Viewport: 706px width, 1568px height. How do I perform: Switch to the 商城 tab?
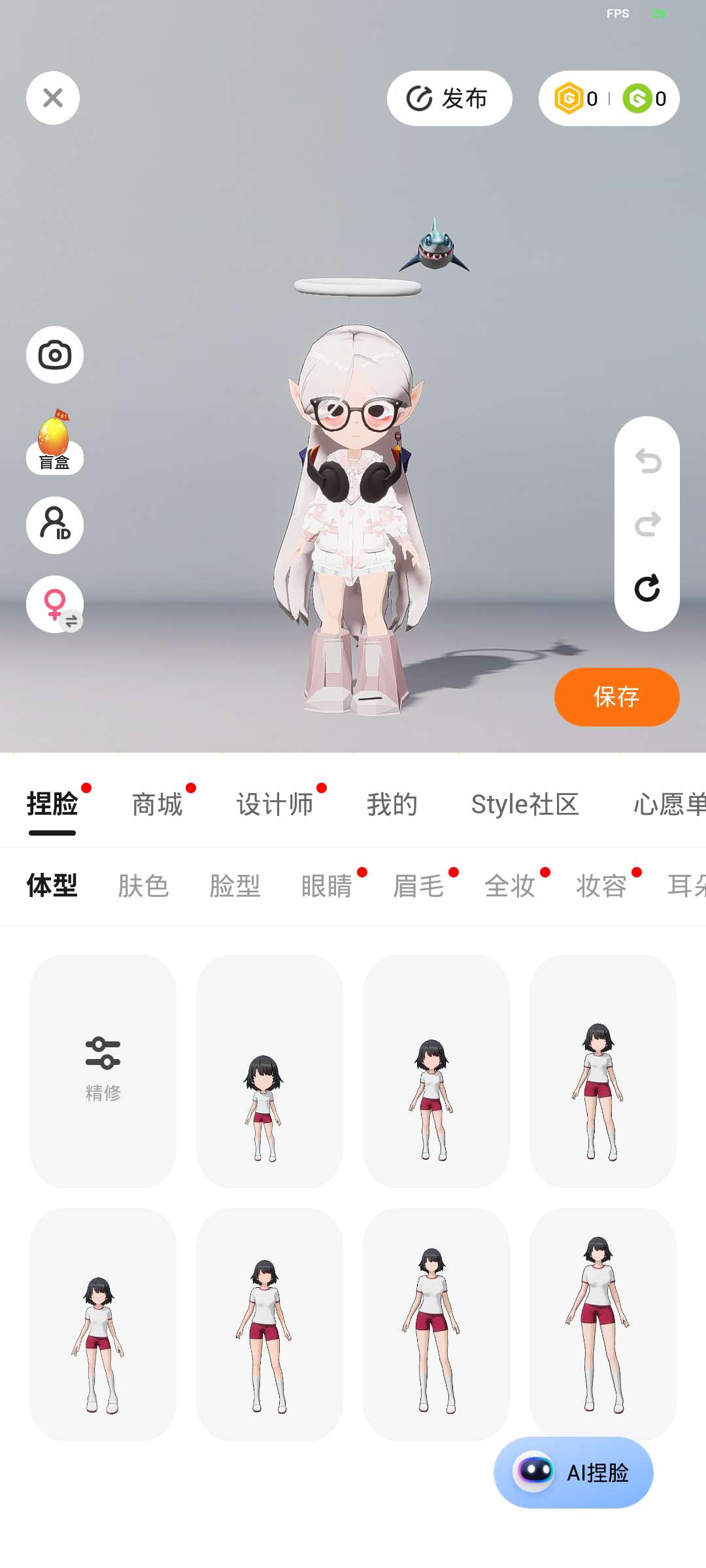(x=157, y=804)
